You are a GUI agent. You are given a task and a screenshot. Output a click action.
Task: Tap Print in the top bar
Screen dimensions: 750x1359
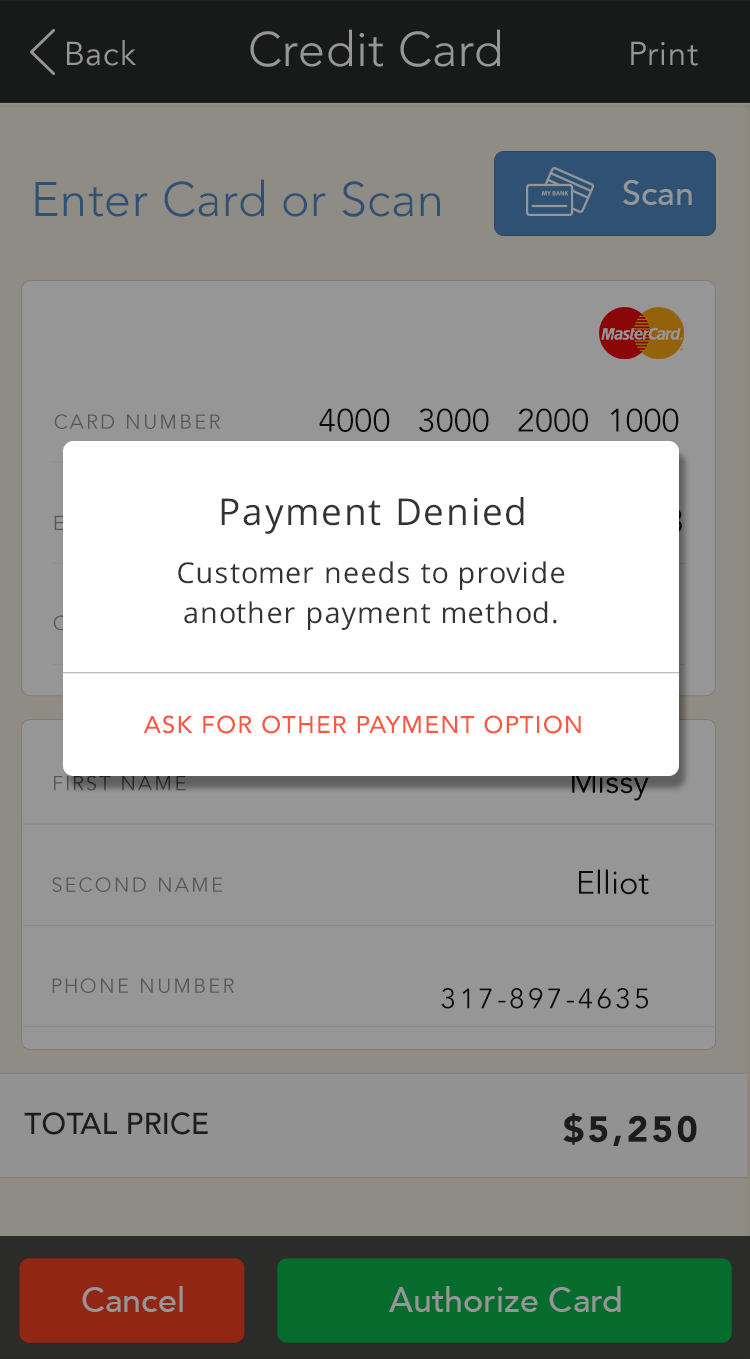663,53
